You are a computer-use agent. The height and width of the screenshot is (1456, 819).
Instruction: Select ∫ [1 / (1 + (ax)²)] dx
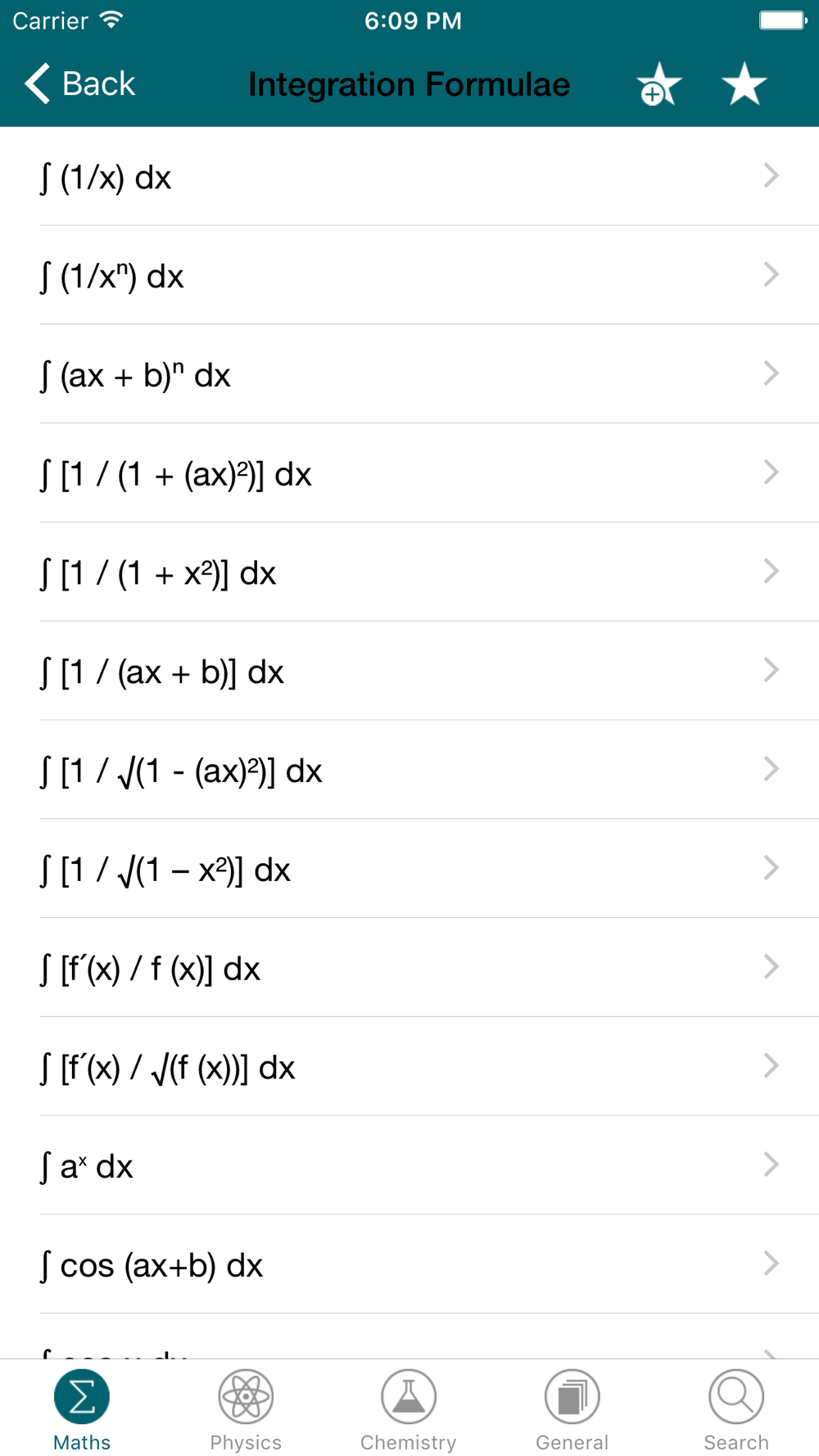pos(409,473)
